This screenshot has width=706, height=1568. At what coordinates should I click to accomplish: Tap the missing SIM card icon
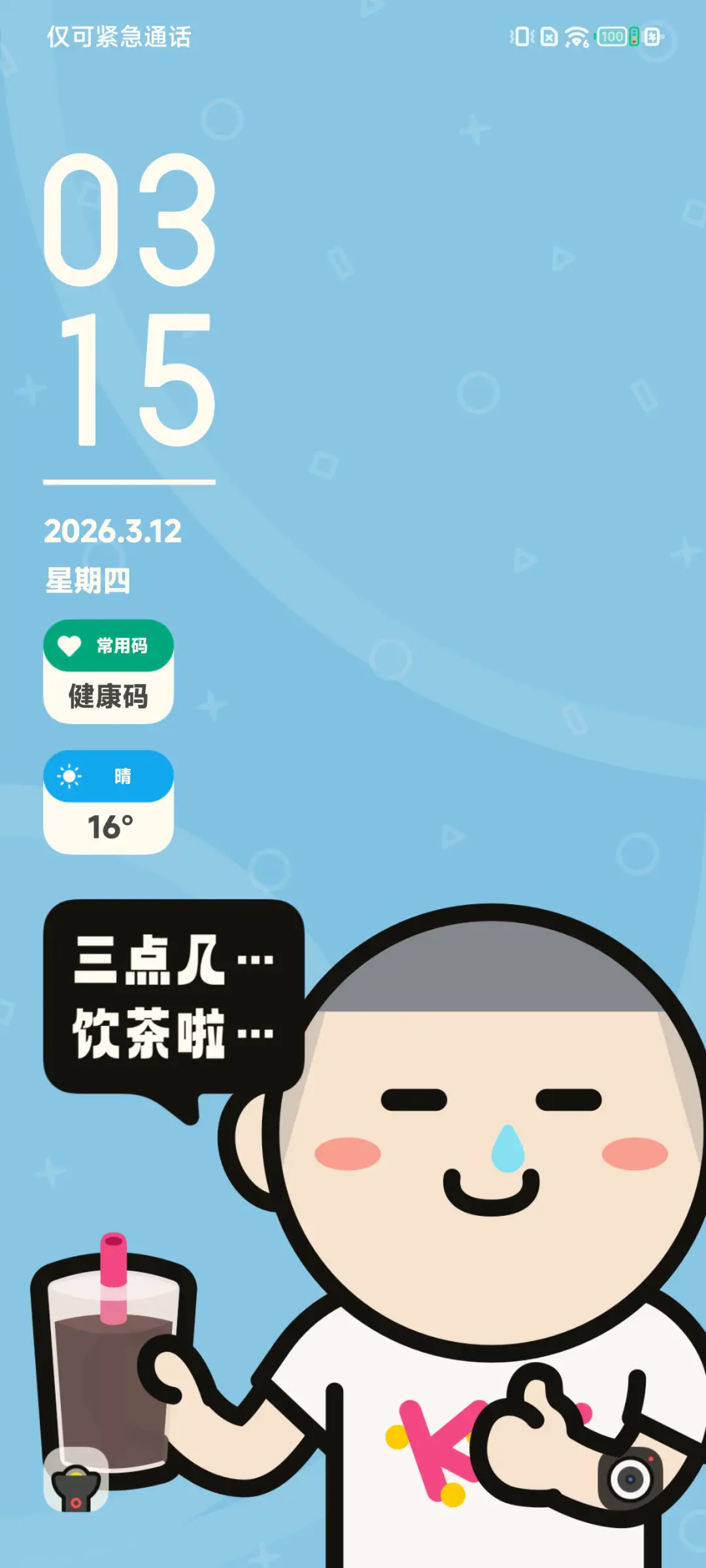click(548, 37)
